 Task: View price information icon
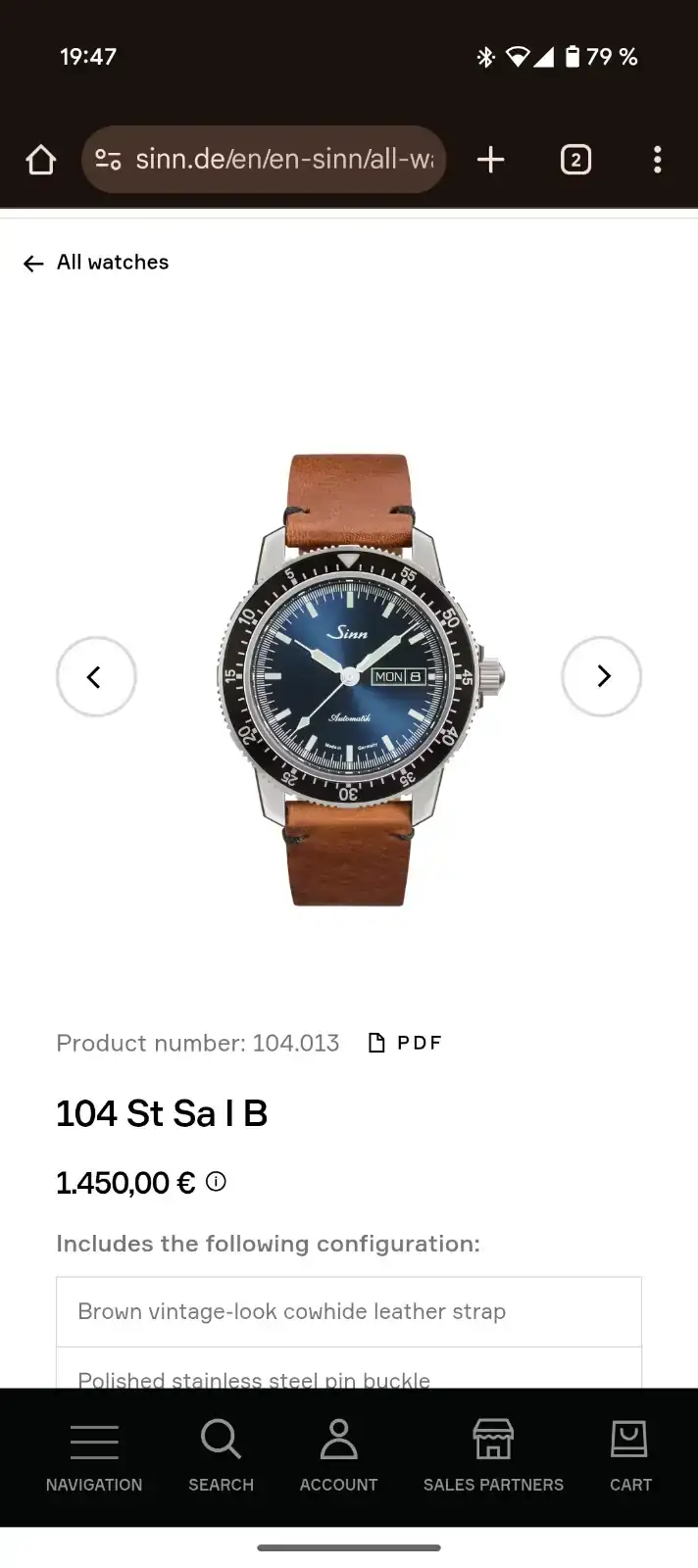pyautogui.click(x=217, y=1182)
